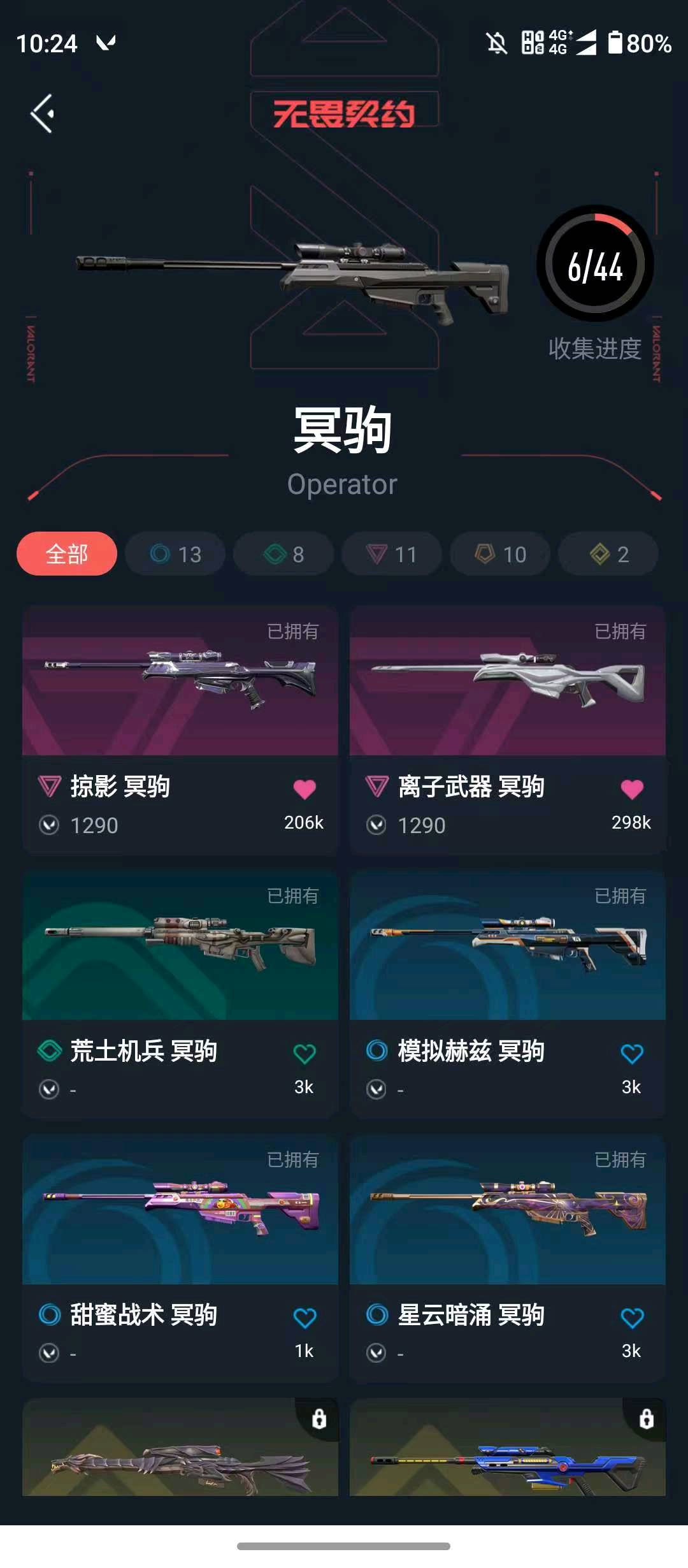Select the 全部 filter chip
688x1568 pixels.
67,554
